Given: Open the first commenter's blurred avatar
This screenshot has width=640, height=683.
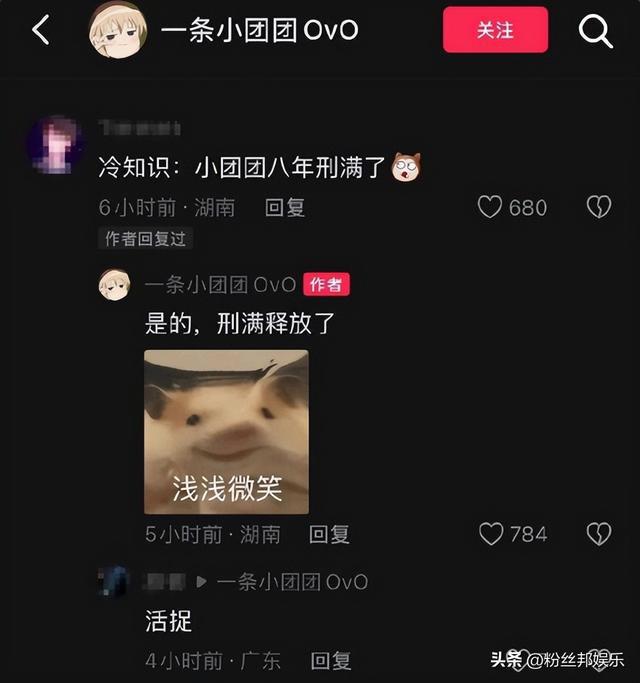Looking at the screenshot, I should tap(54, 144).
